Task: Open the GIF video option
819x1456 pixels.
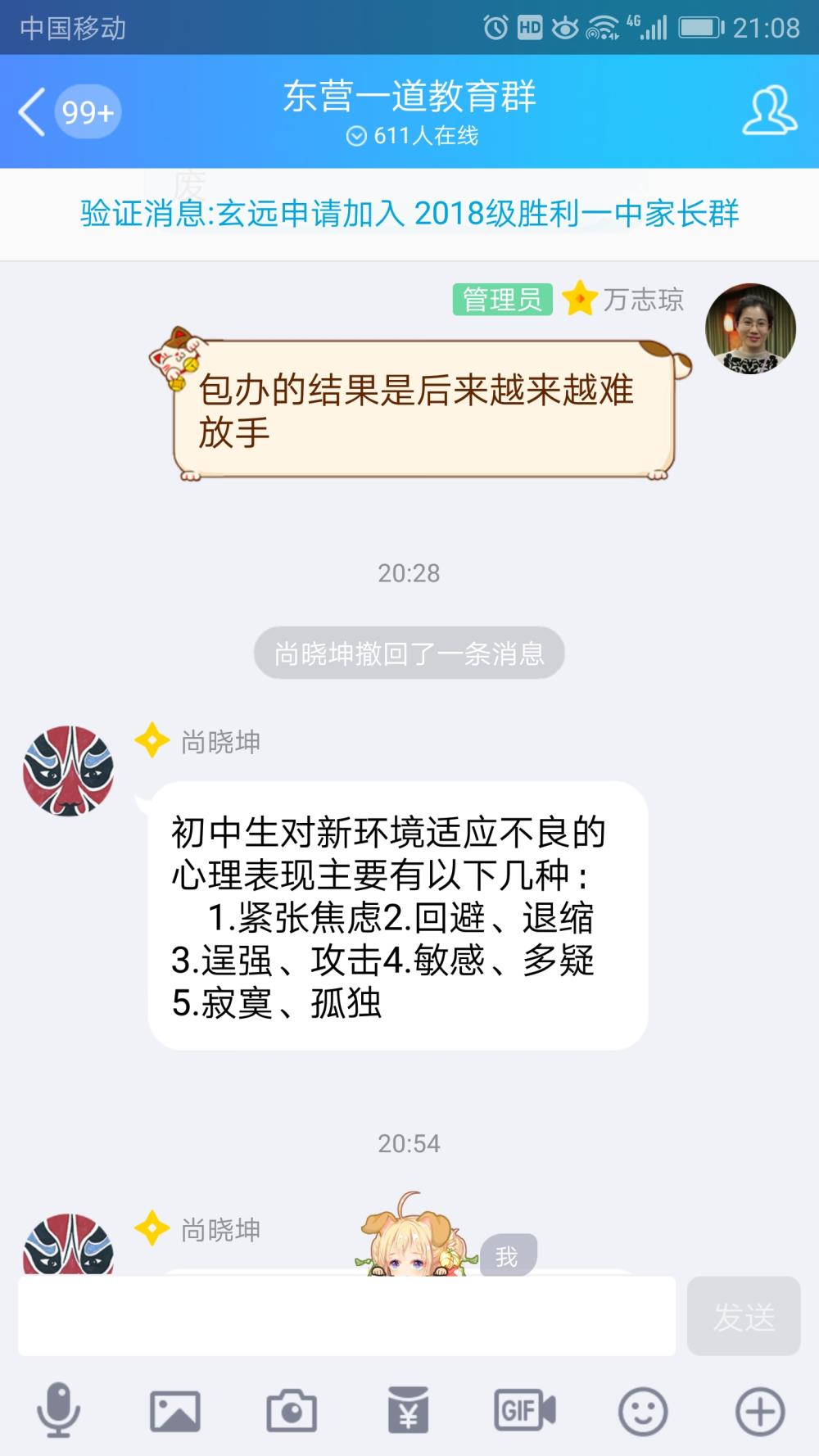Action: (x=525, y=1411)
